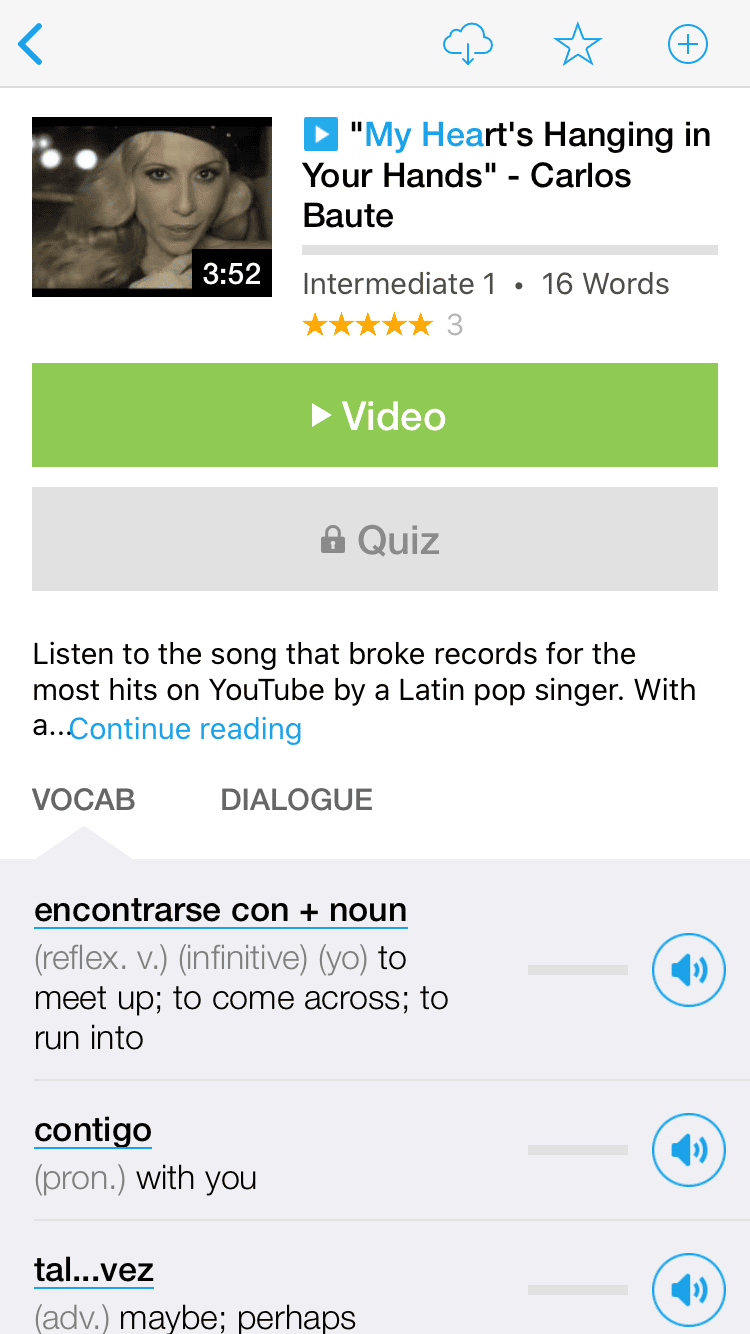
Task: Expand the description with Continue reading
Action: (185, 729)
